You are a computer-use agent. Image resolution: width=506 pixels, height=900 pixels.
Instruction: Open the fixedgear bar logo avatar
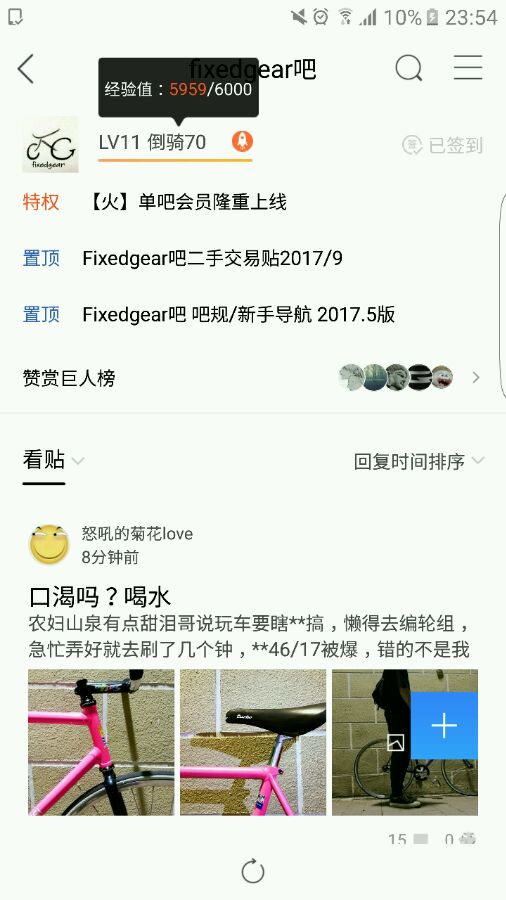tap(50, 145)
